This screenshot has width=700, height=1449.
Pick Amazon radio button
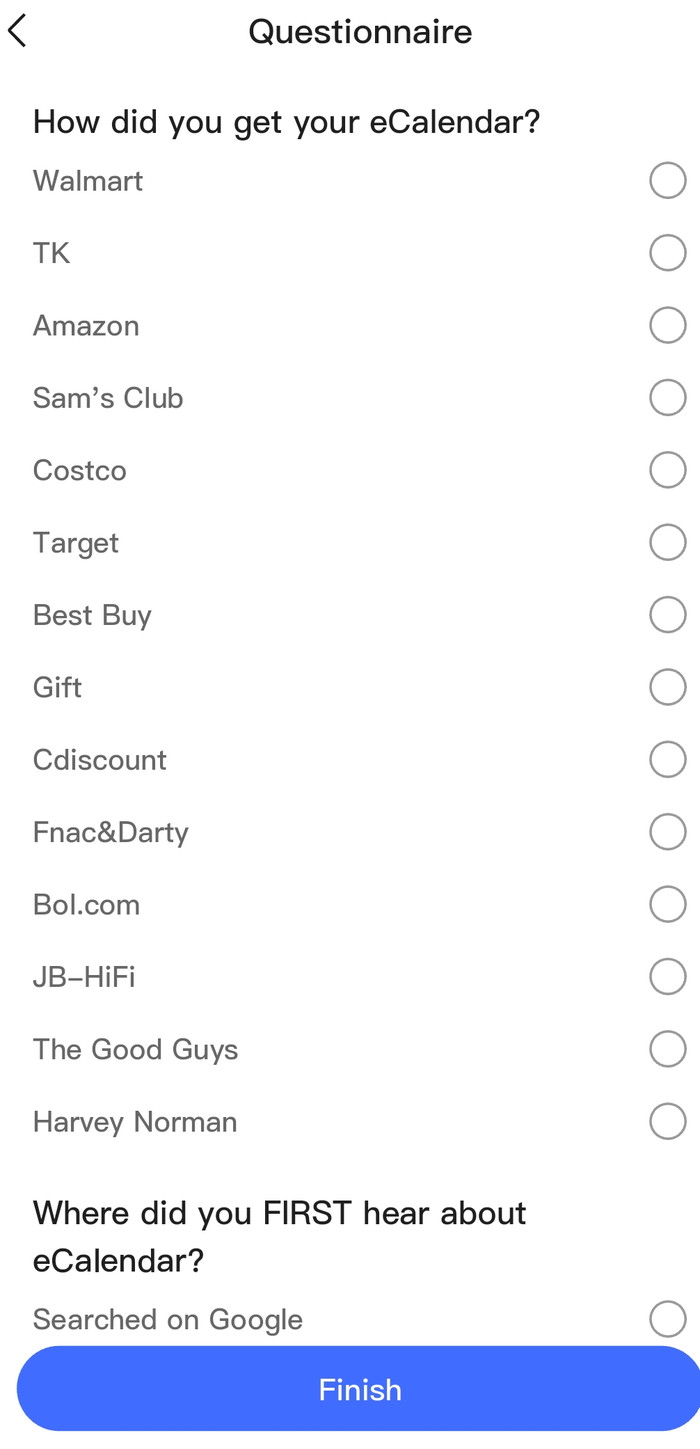point(667,326)
